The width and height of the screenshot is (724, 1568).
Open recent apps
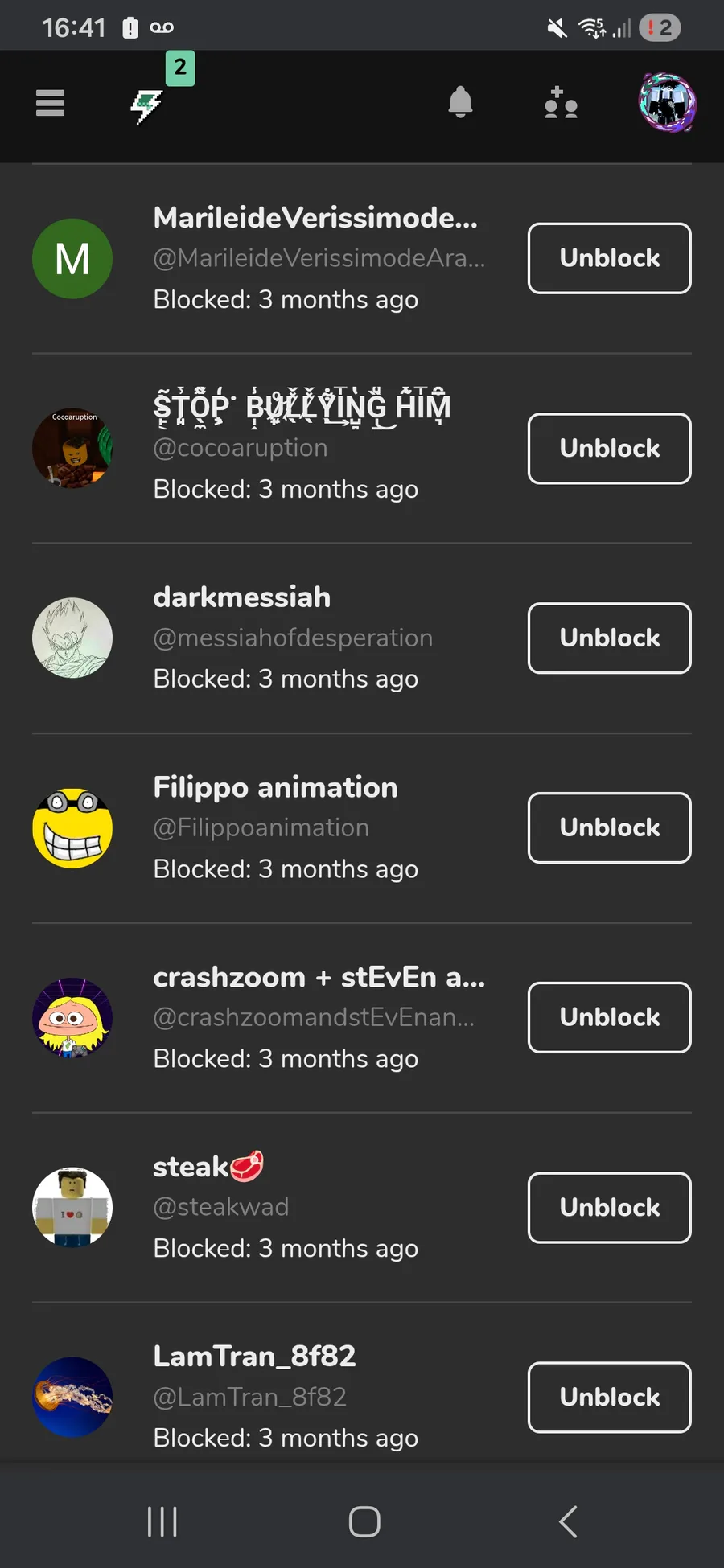coord(162,1521)
